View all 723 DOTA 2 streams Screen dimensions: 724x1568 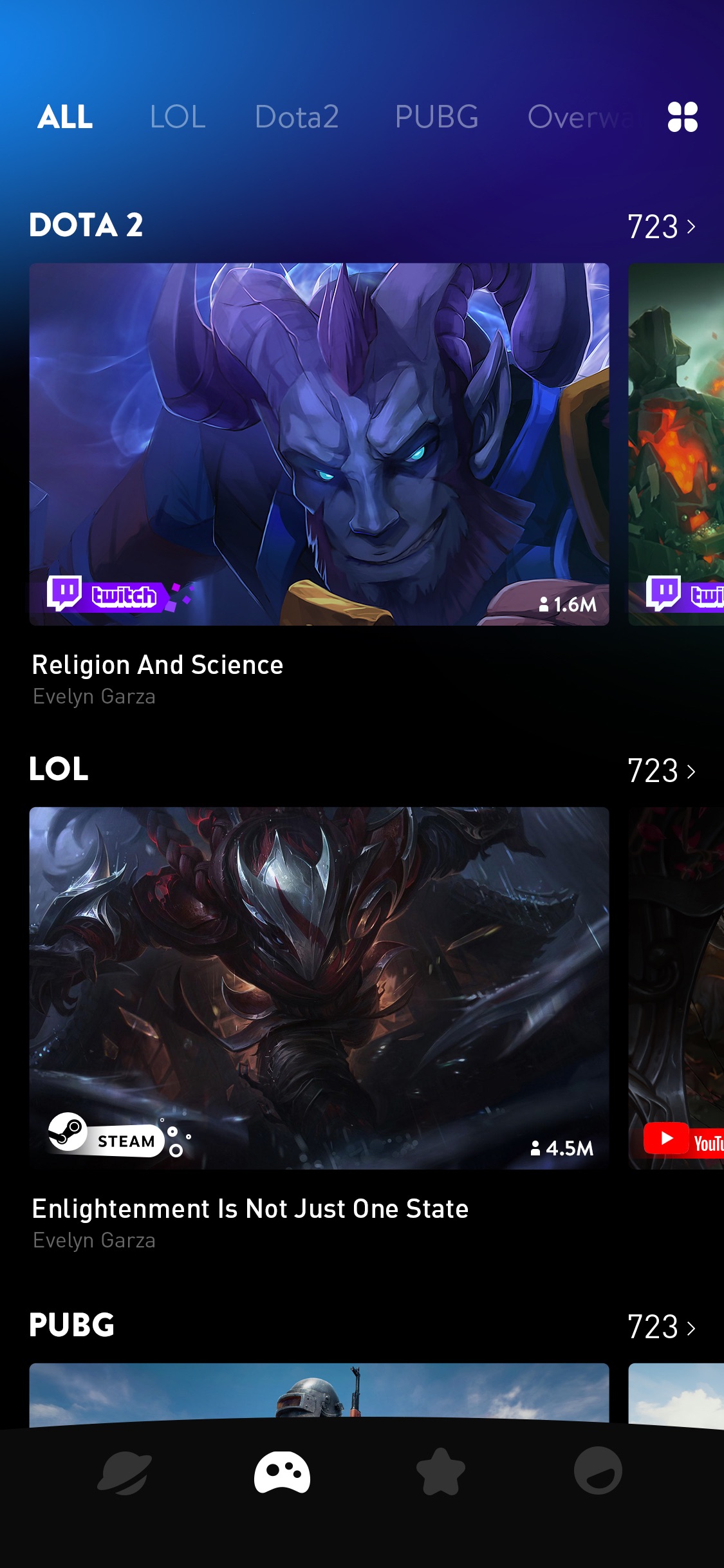tap(662, 227)
